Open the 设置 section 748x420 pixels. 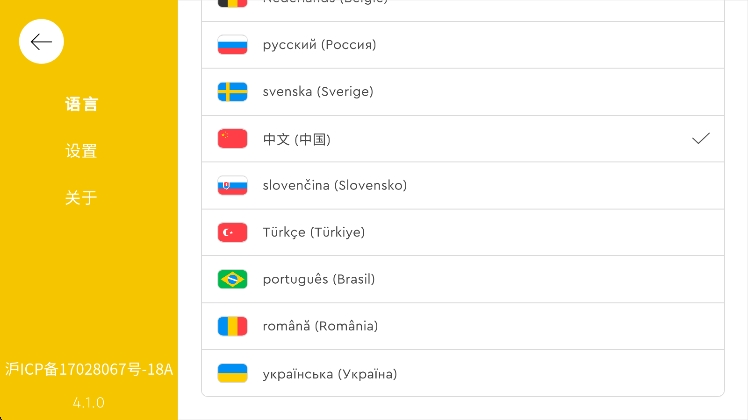(81, 151)
